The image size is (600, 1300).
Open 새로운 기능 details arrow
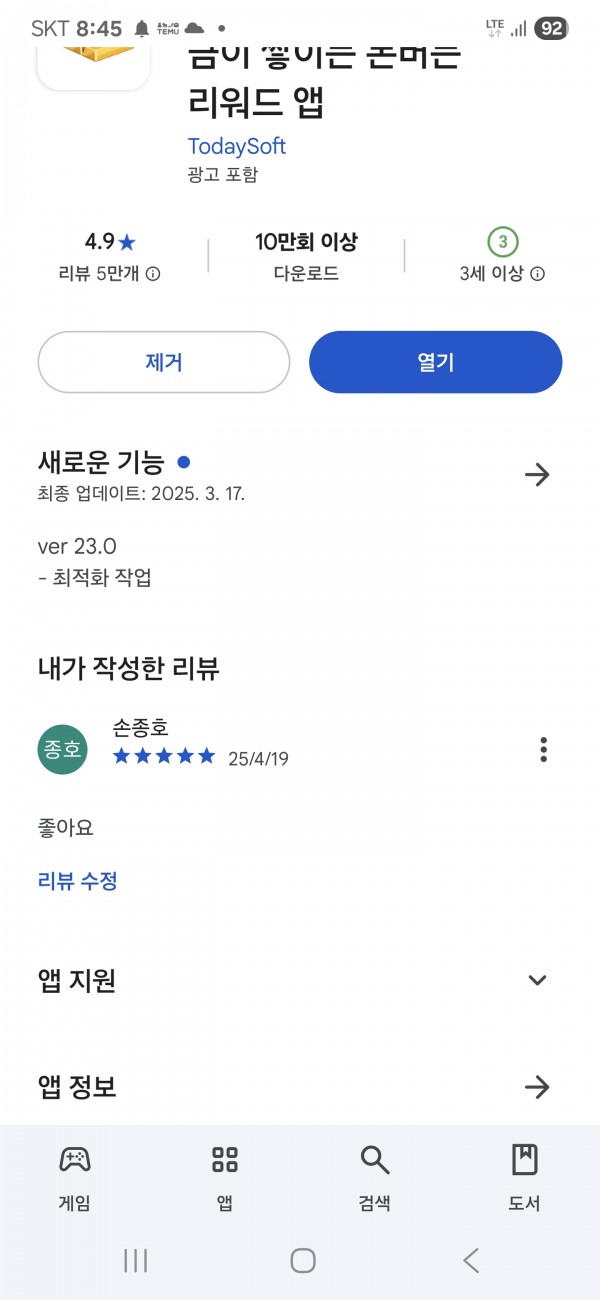(x=537, y=474)
